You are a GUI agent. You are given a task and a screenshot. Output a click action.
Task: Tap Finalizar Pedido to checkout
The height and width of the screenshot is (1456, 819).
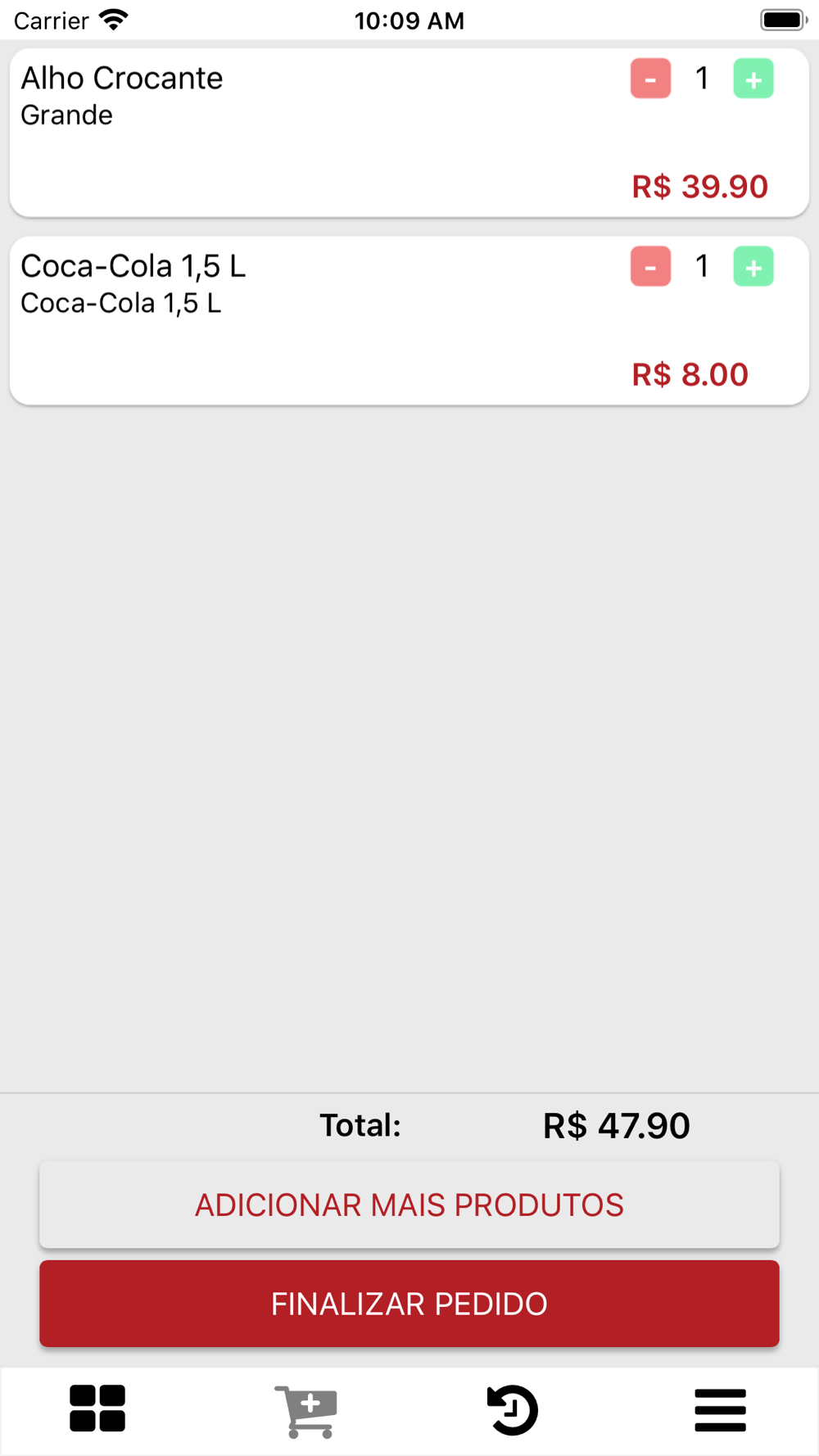[x=409, y=1304]
